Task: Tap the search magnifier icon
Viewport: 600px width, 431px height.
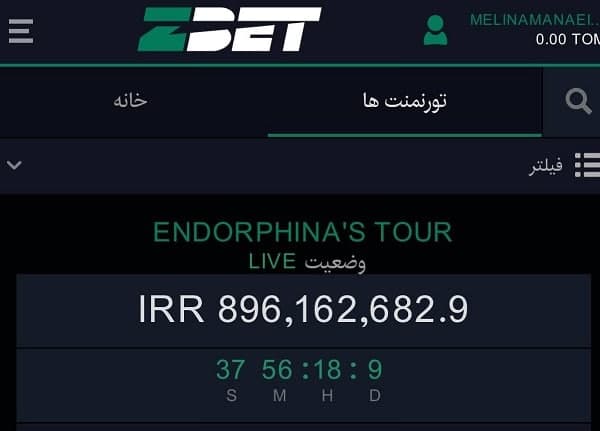Action: [x=577, y=100]
